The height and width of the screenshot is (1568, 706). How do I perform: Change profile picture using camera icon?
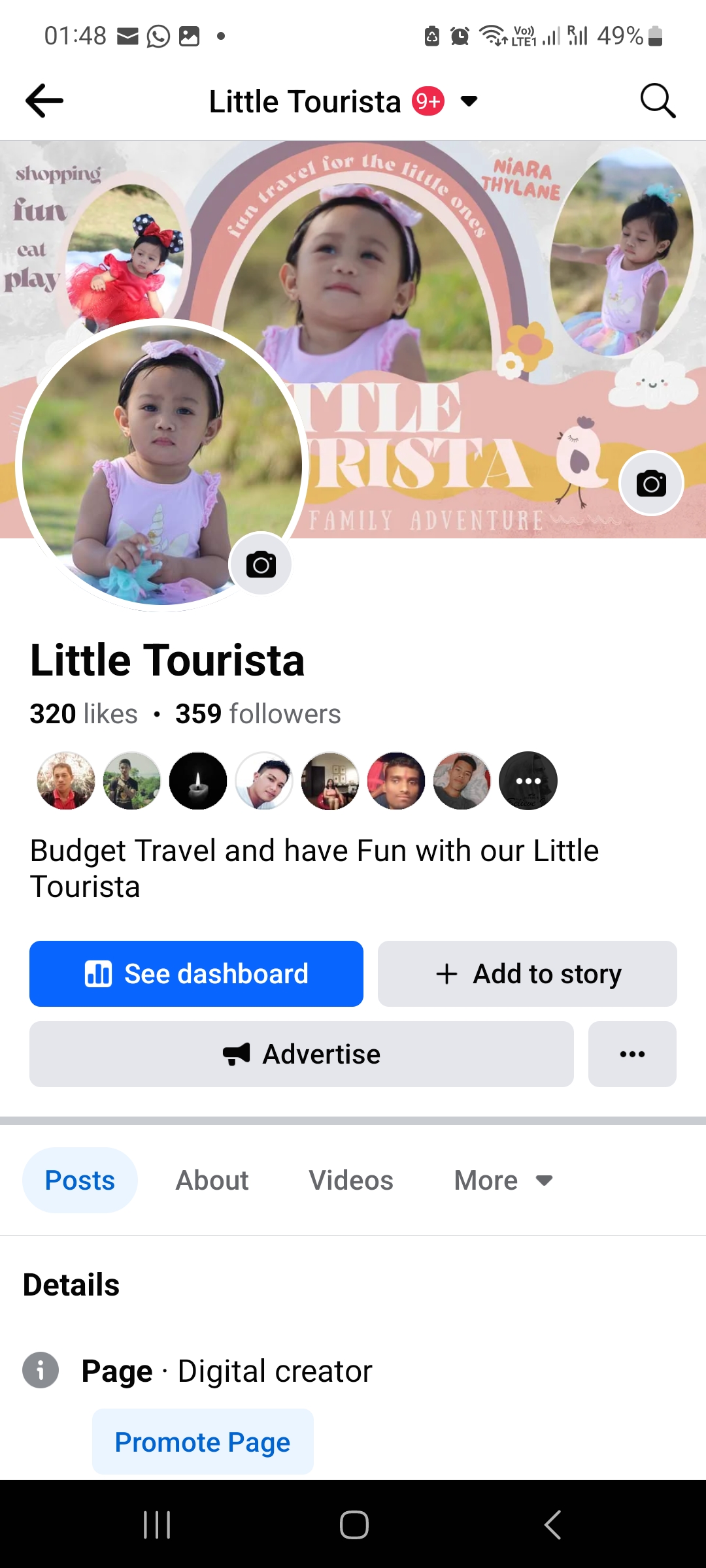click(x=261, y=564)
